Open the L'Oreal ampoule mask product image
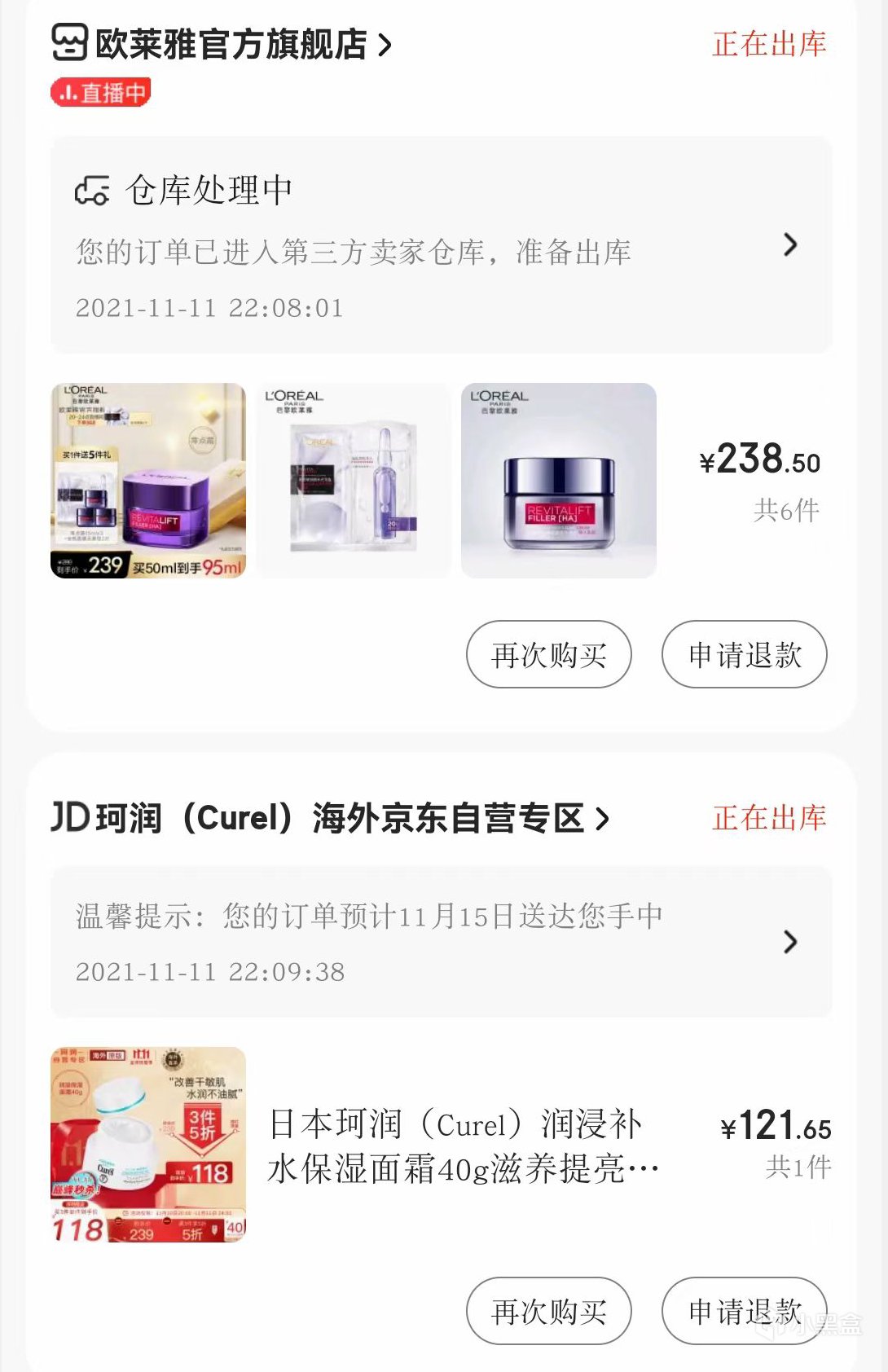 [x=354, y=481]
